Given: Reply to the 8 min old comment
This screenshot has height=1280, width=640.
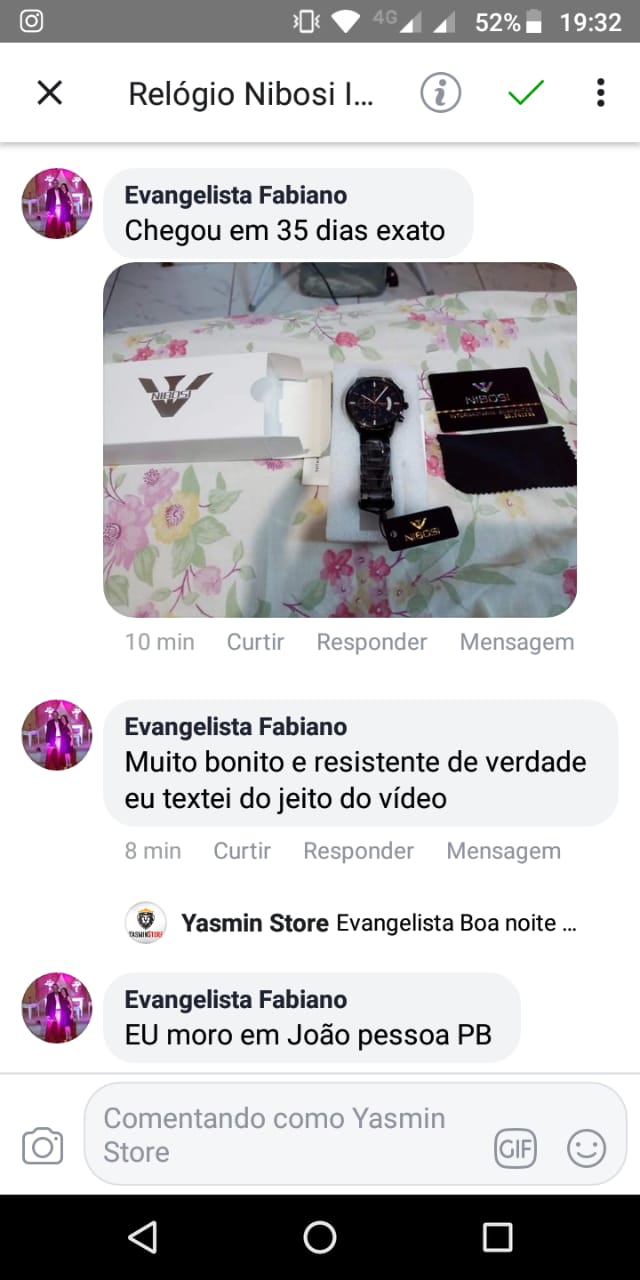Looking at the screenshot, I should coord(358,851).
